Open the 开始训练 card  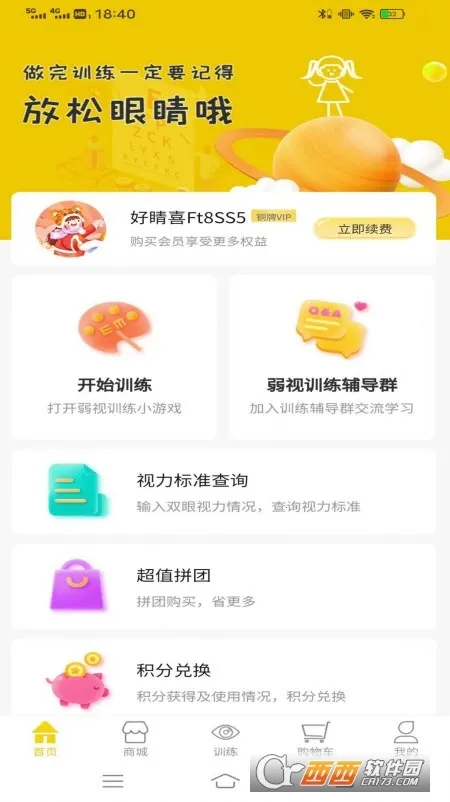[114, 357]
